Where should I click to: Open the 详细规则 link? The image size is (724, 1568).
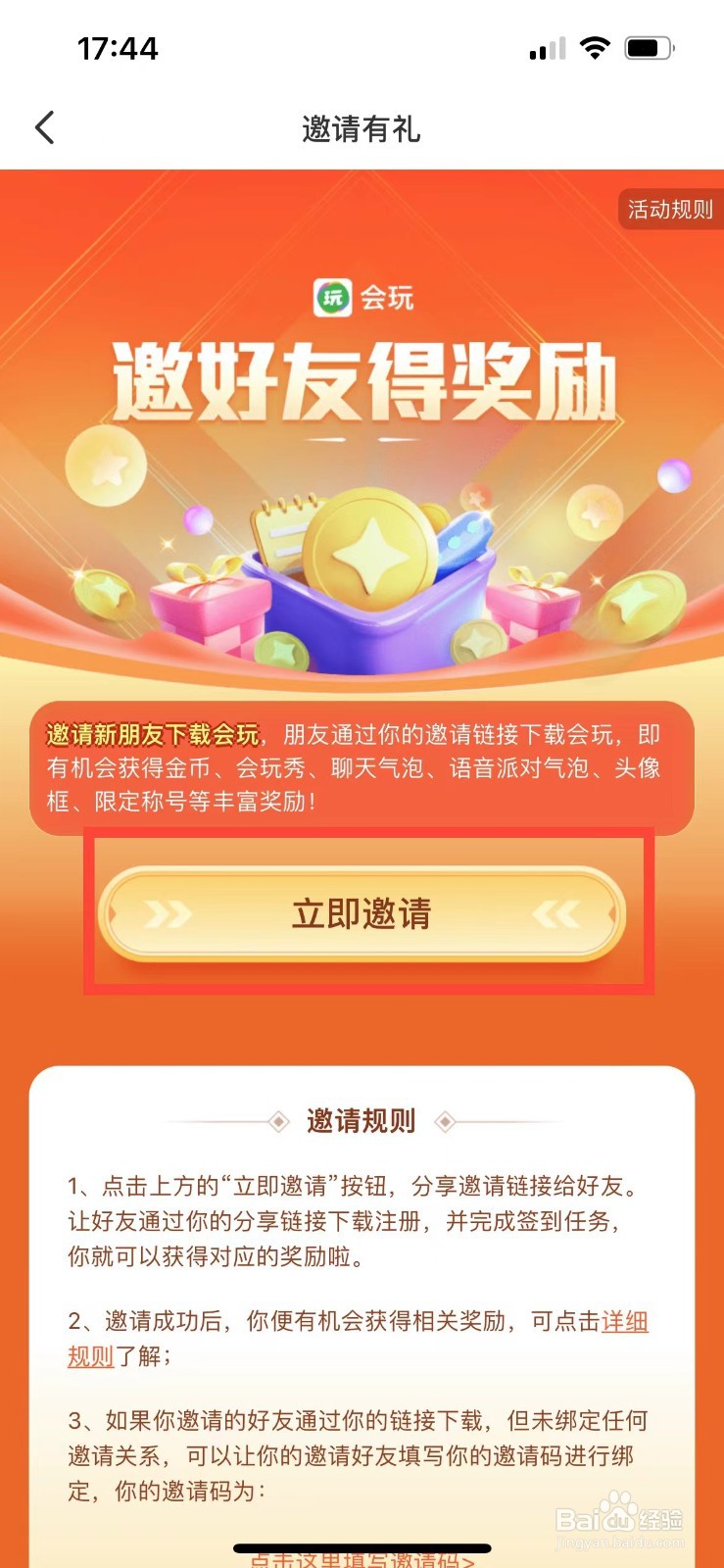click(x=625, y=1322)
